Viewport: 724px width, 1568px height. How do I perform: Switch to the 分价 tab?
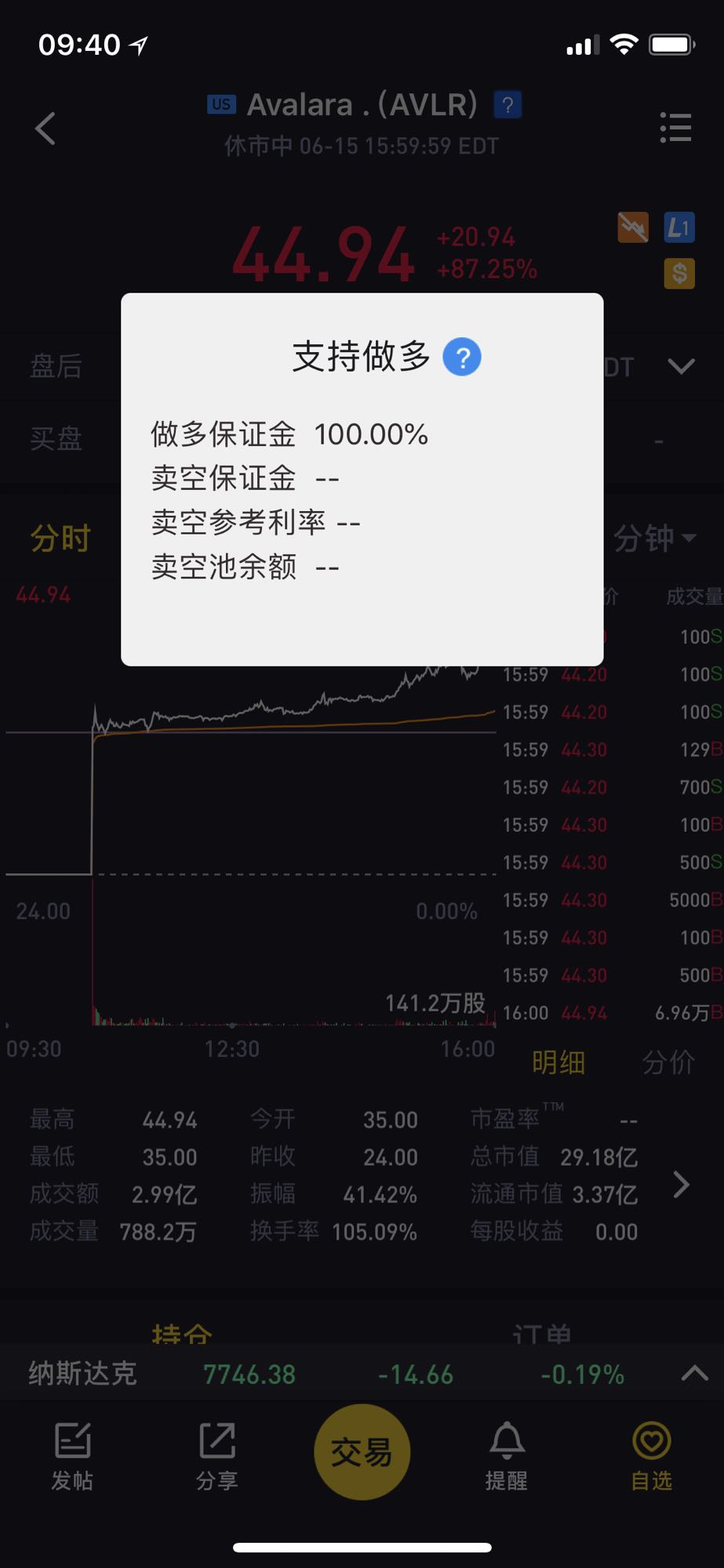click(x=668, y=1062)
